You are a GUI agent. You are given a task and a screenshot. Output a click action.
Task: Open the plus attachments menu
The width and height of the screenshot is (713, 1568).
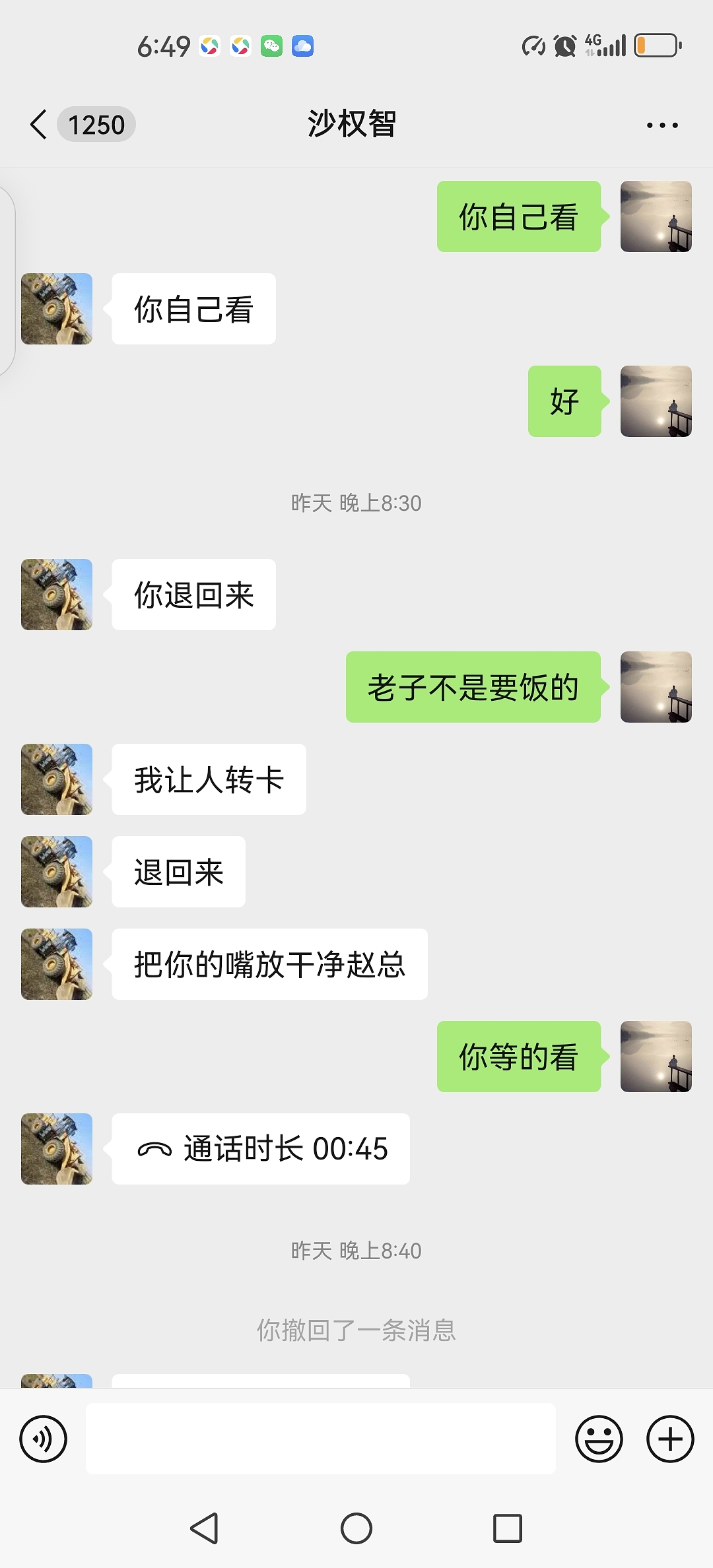(x=669, y=1439)
